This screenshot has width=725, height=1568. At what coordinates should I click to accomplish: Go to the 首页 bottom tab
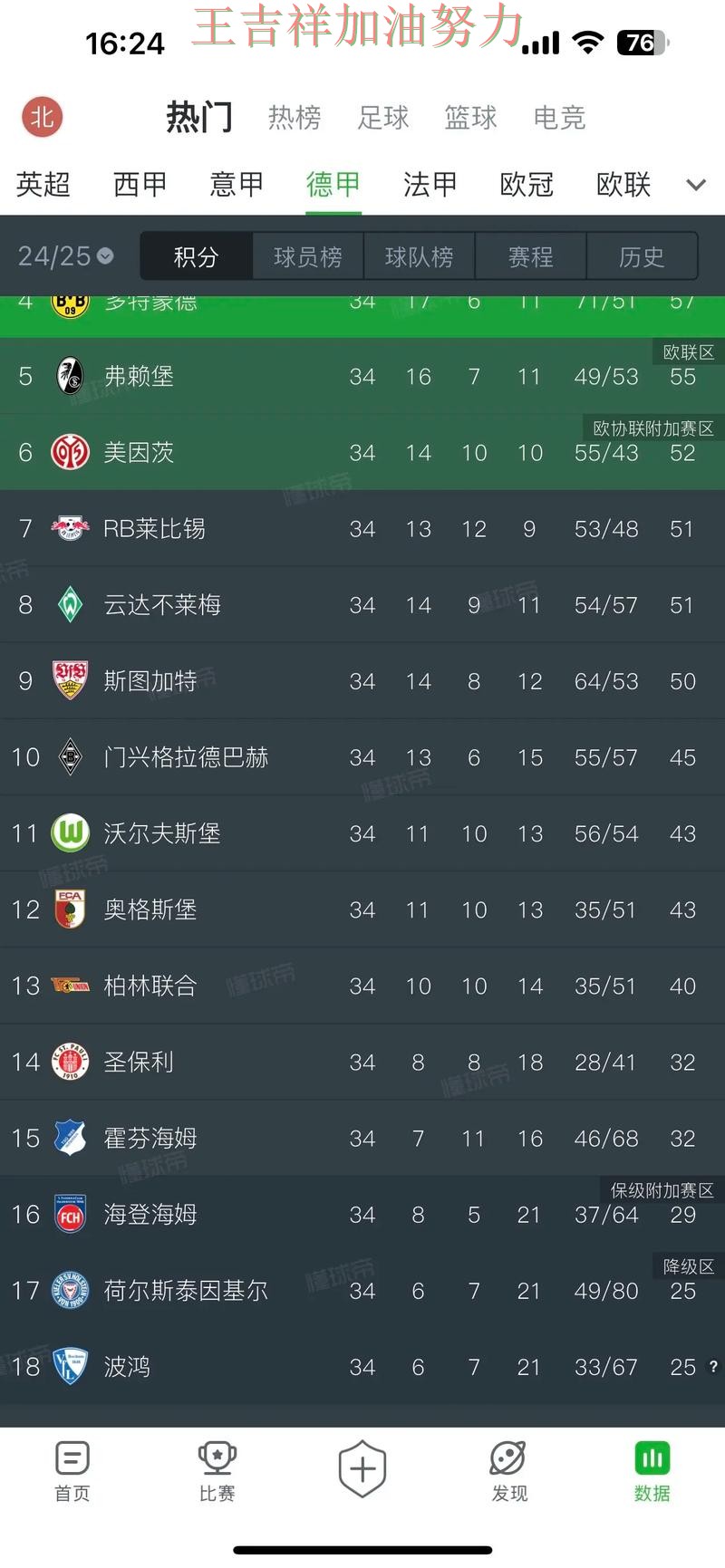pos(72,1472)
